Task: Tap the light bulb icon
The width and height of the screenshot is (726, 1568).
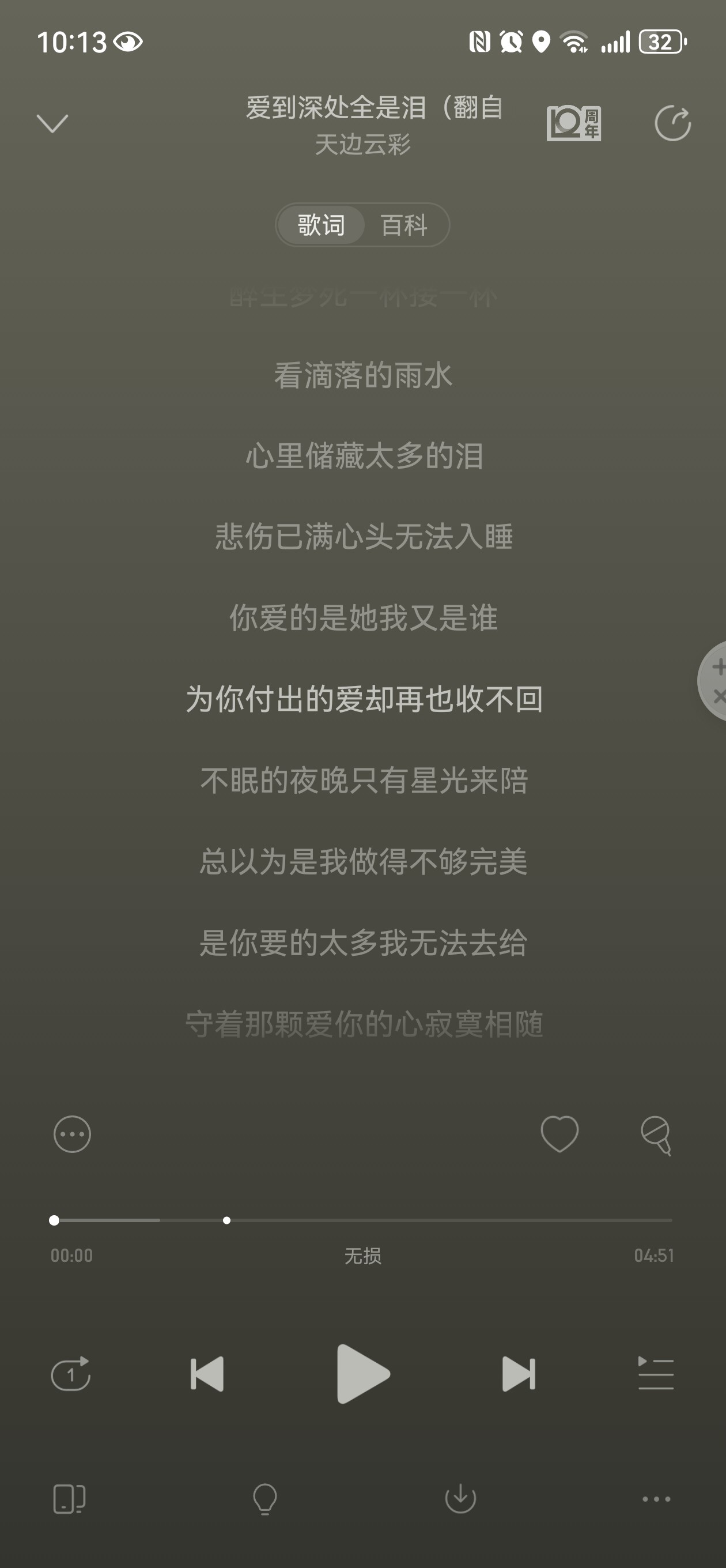Action: tap(264, 1499)
